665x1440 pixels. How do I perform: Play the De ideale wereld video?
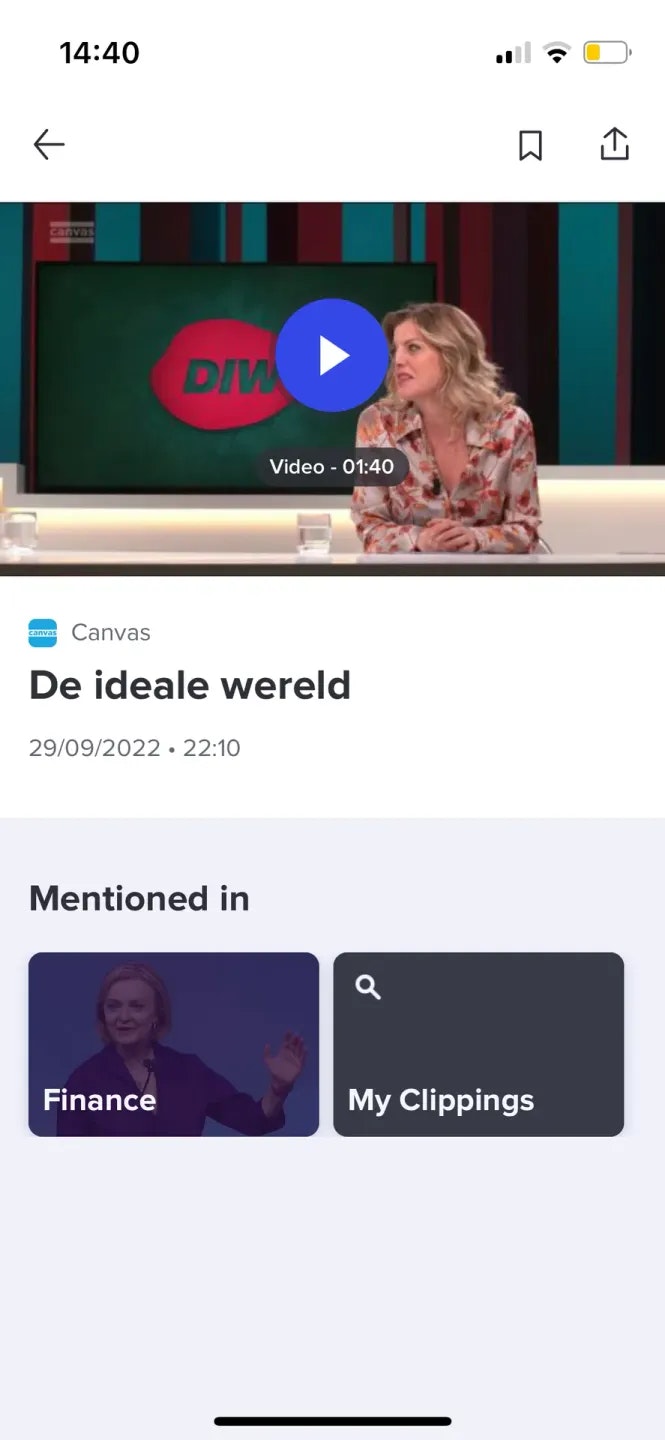click(332, 355)
